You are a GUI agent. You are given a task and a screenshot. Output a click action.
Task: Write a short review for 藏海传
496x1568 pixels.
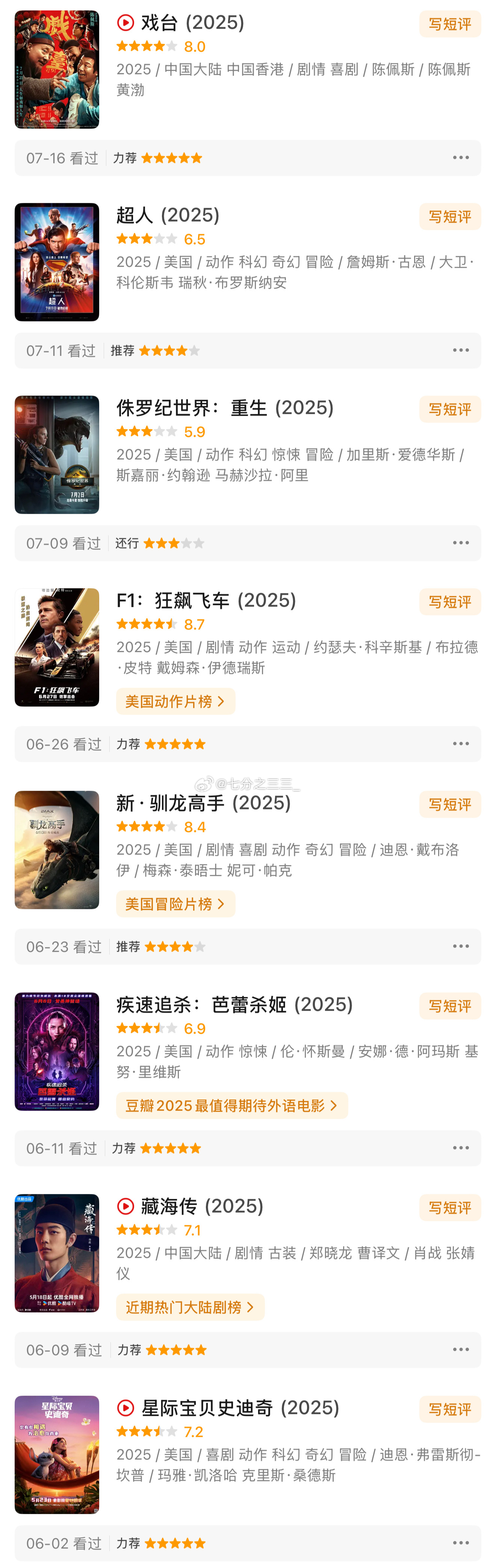click(450, 1208)
